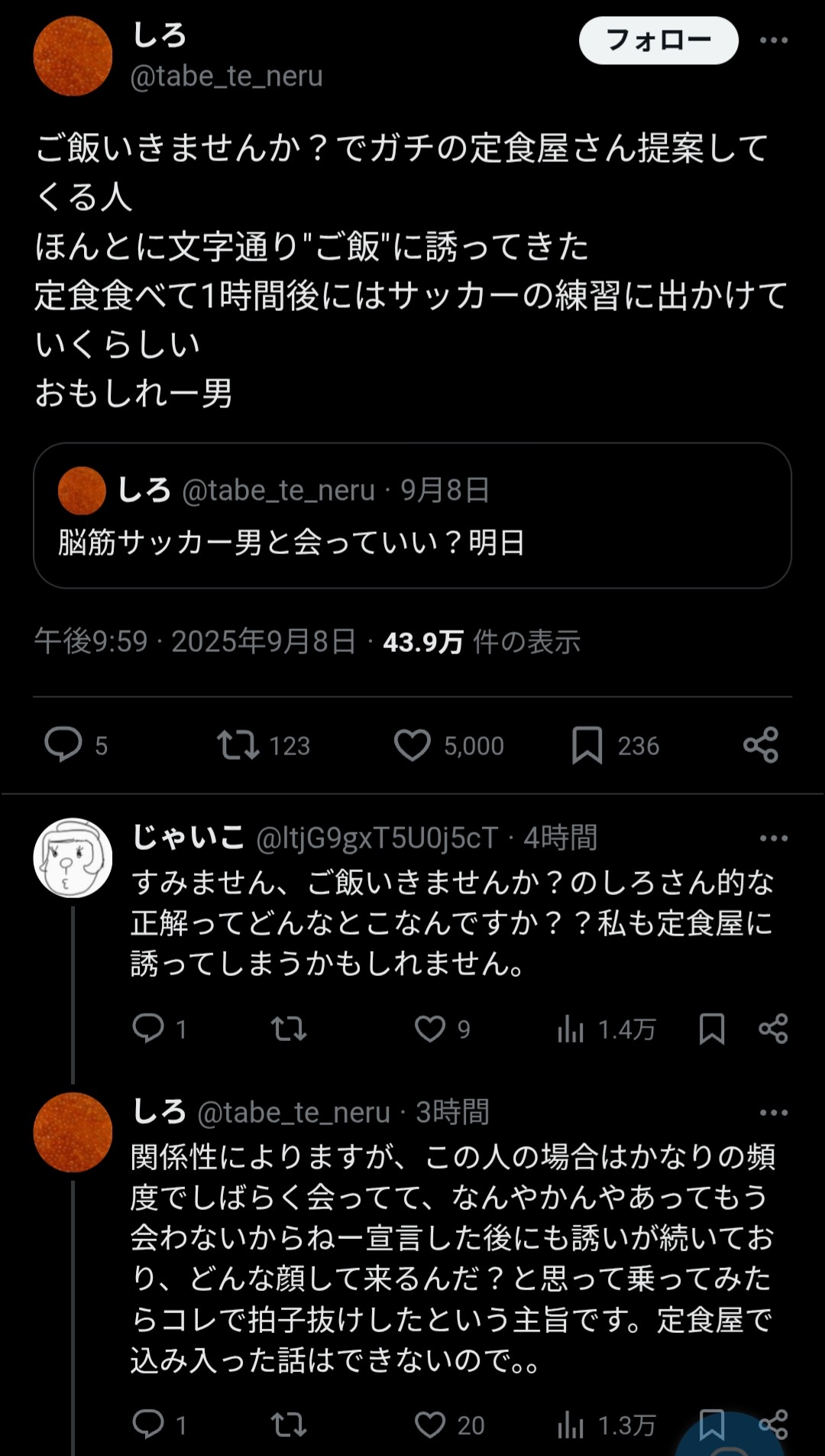Like しろ's reply with 20 likes

coord(450,1425)
